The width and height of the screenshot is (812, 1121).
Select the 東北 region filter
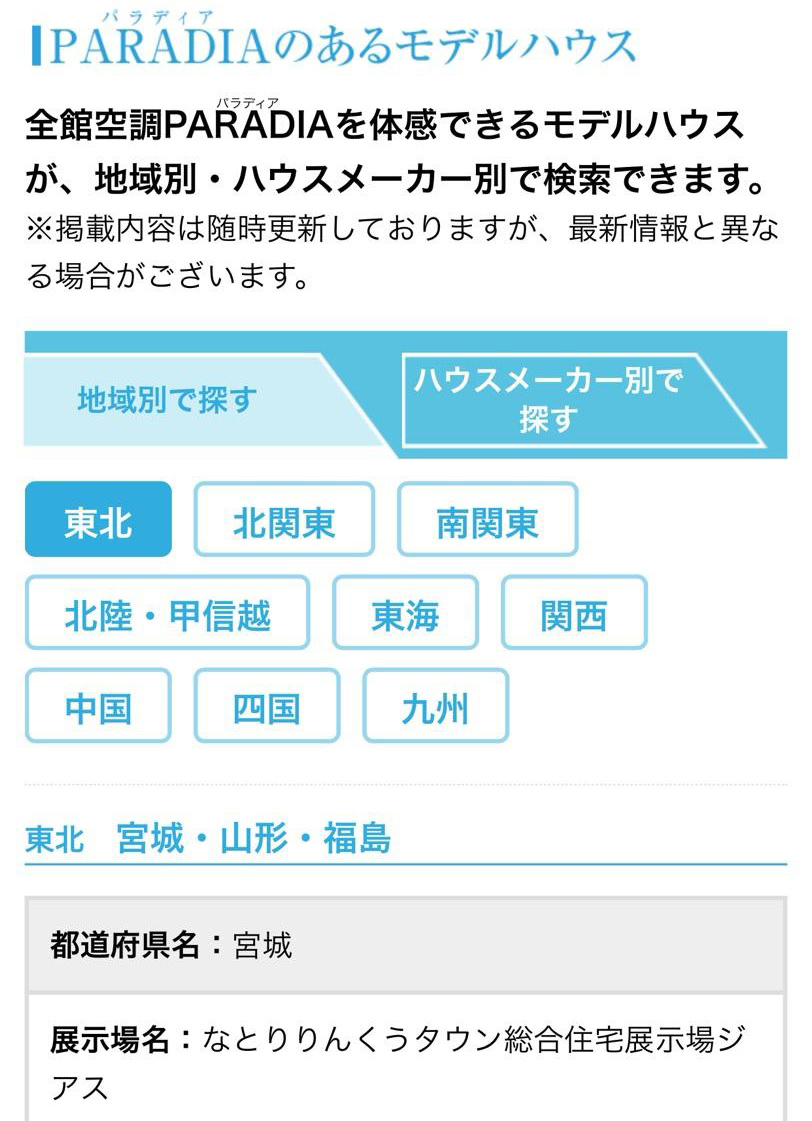pyautogui.click(x=97, y=518)
